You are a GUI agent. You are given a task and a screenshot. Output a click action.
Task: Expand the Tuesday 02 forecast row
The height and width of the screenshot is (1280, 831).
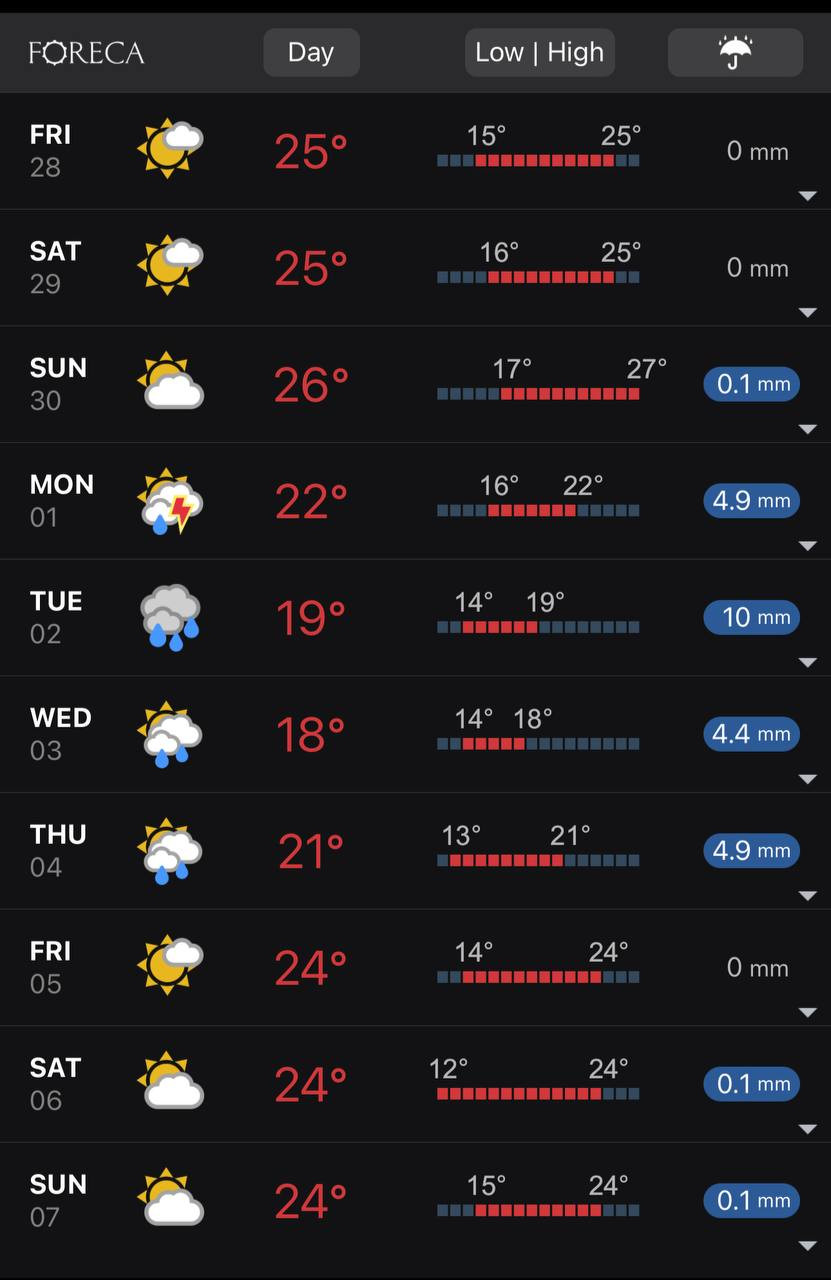click(x=808, y=663)
